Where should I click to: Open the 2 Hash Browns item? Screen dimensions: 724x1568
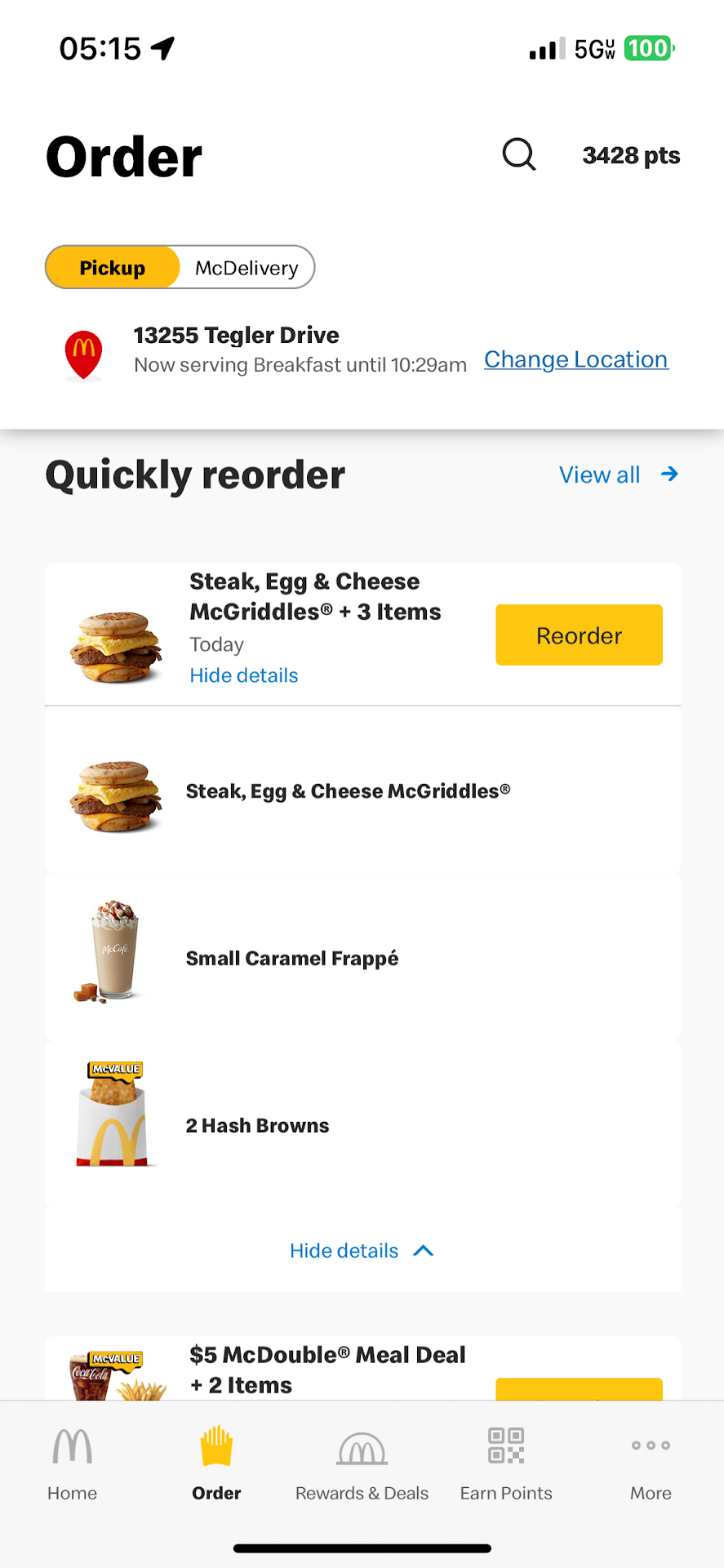(x=258, y=1125)
